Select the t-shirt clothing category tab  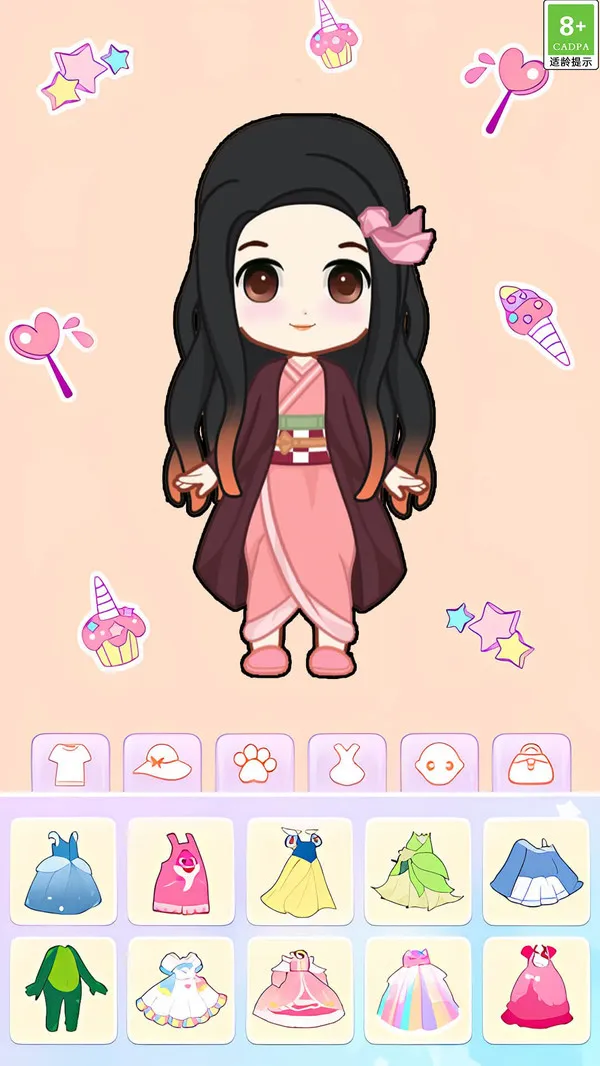(70, 764)
